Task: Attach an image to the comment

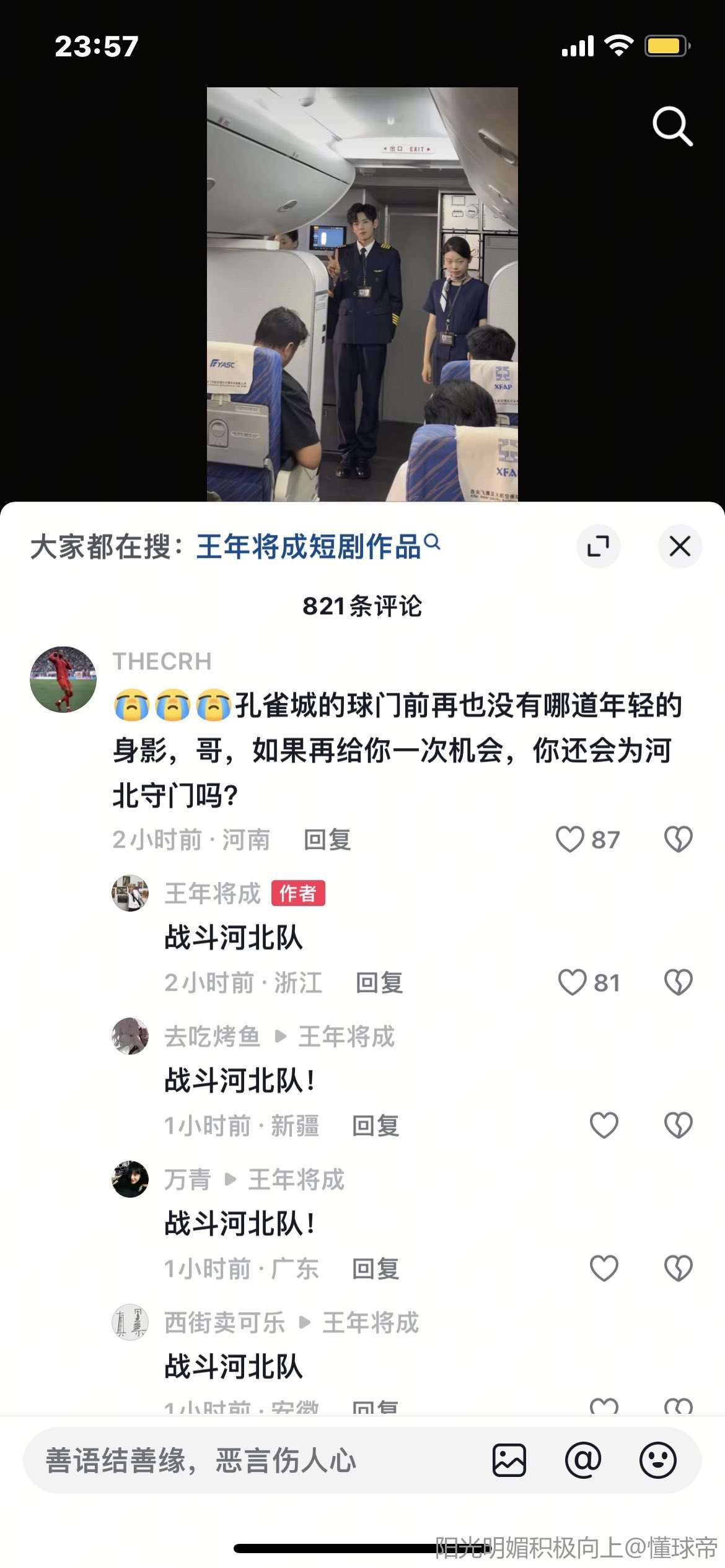Action: pos(509,1461)
